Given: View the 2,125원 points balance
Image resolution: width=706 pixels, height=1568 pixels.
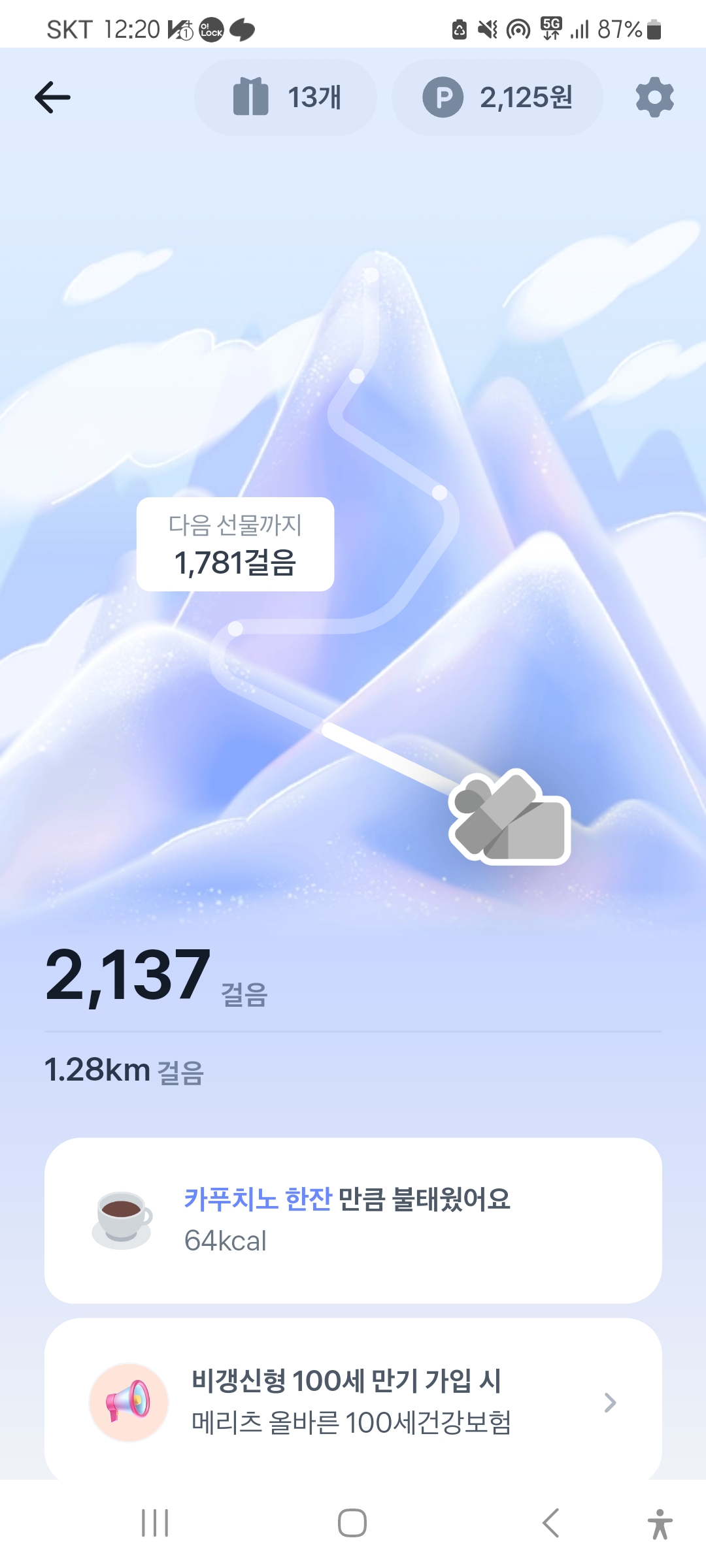Looking at the screenshot, I should click(497, 97).
